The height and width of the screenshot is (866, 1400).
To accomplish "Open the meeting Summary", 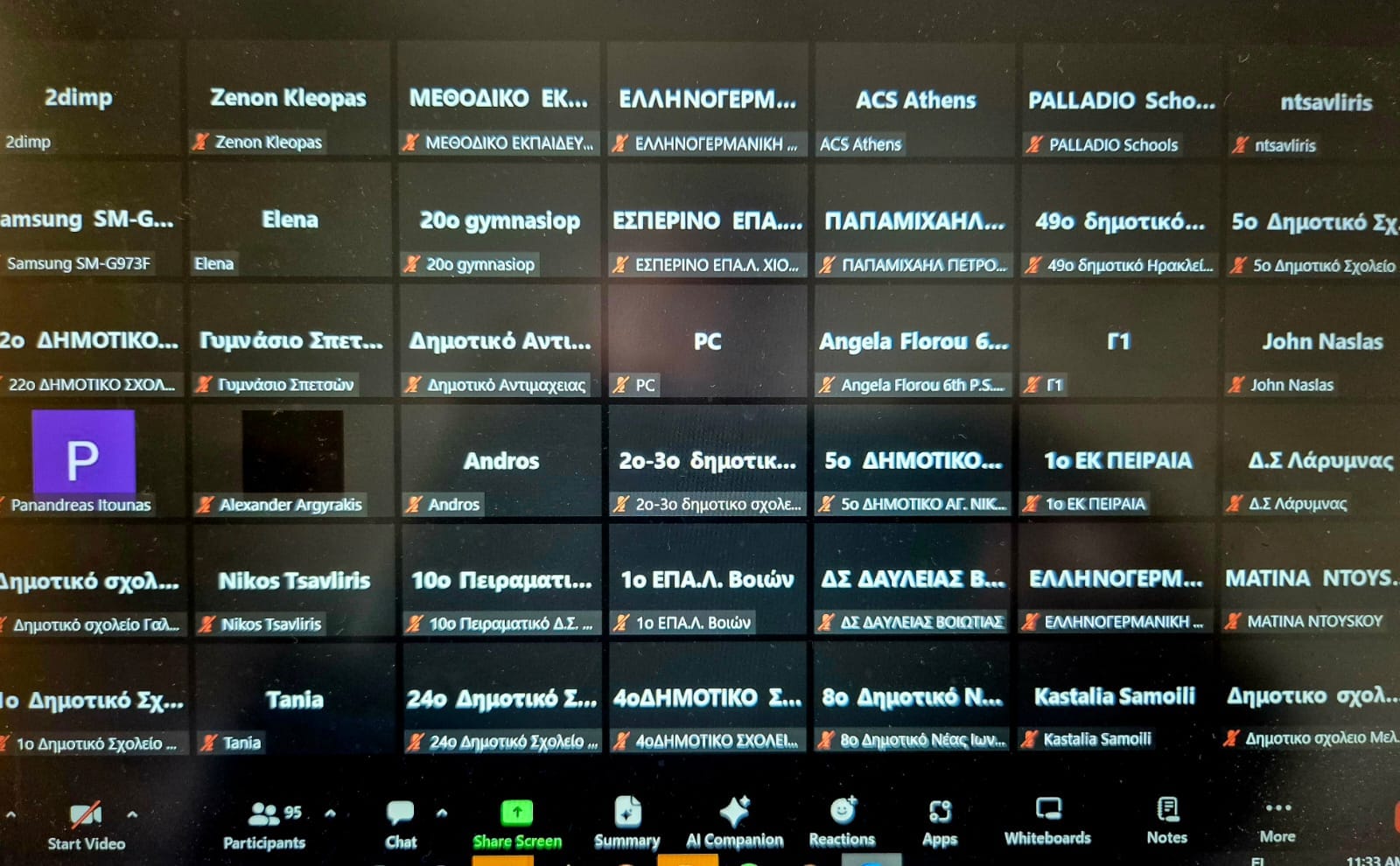I will coord(626,823).
